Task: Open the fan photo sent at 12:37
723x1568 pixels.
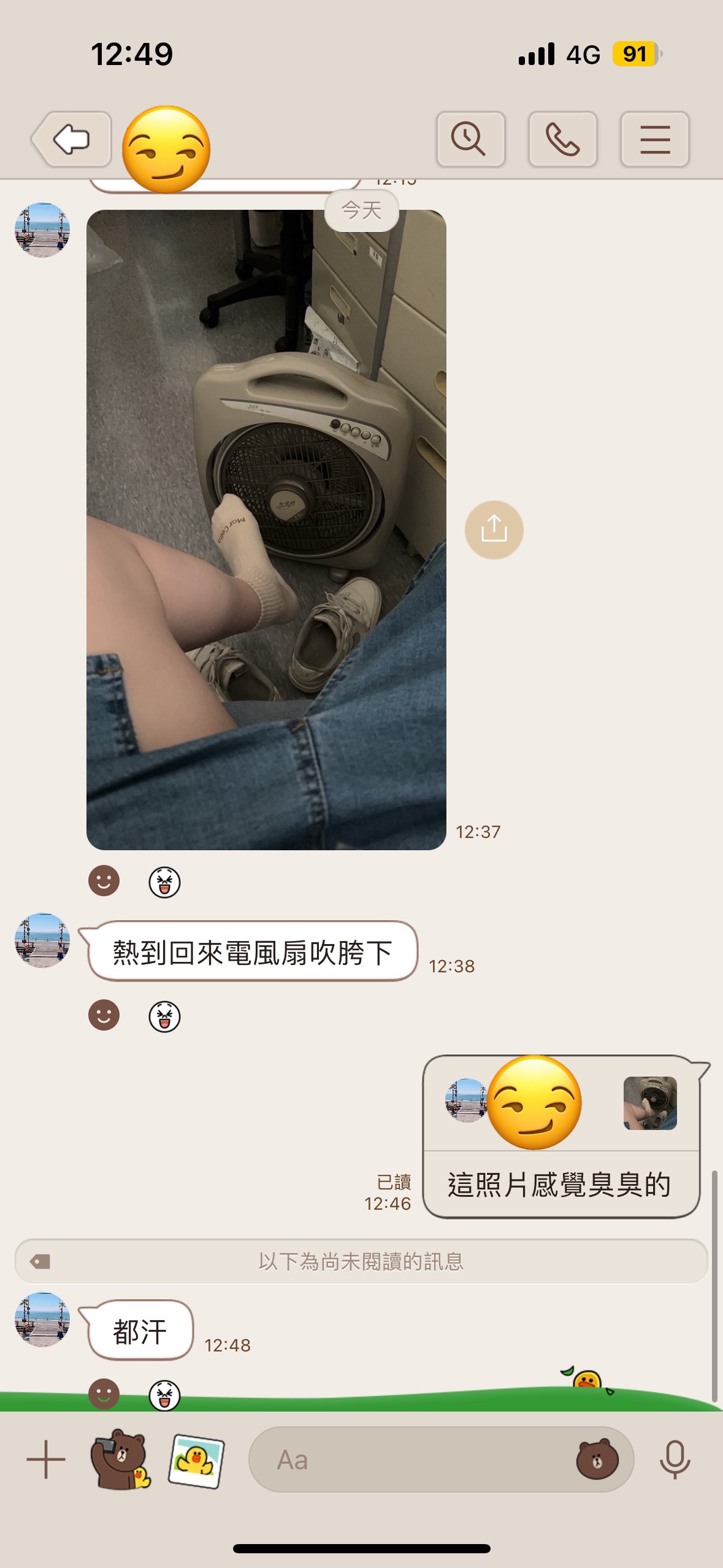Action: (266, 529)
